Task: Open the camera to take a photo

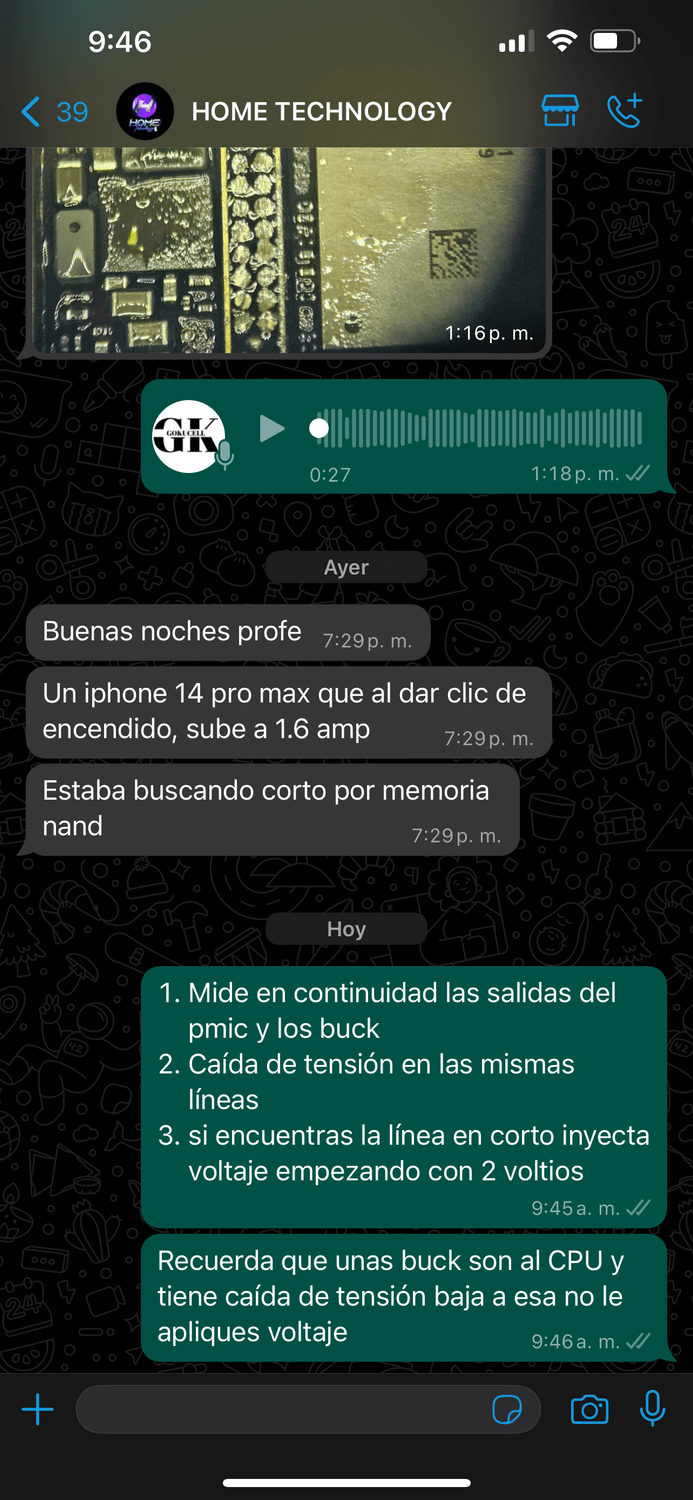Action: (589, 1410)
